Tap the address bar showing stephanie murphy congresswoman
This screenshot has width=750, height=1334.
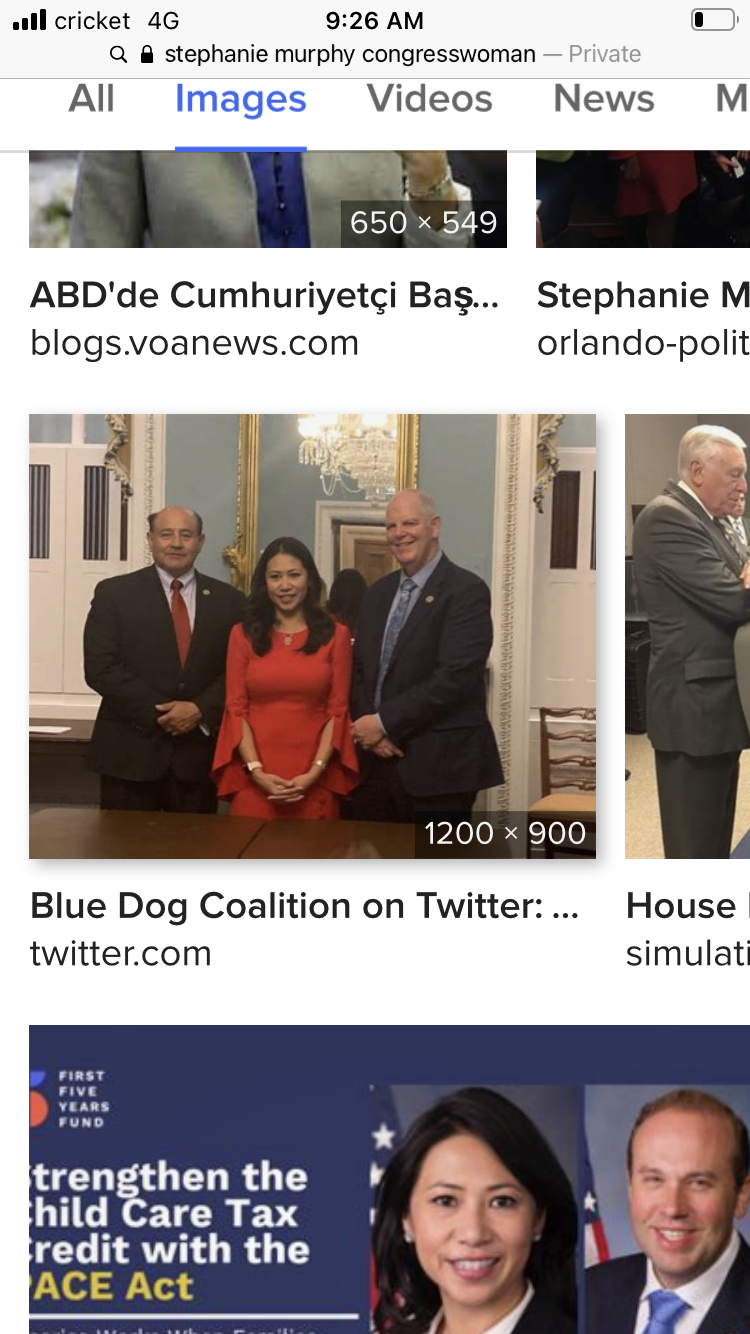pyautogui.click(x=375, y=54)
